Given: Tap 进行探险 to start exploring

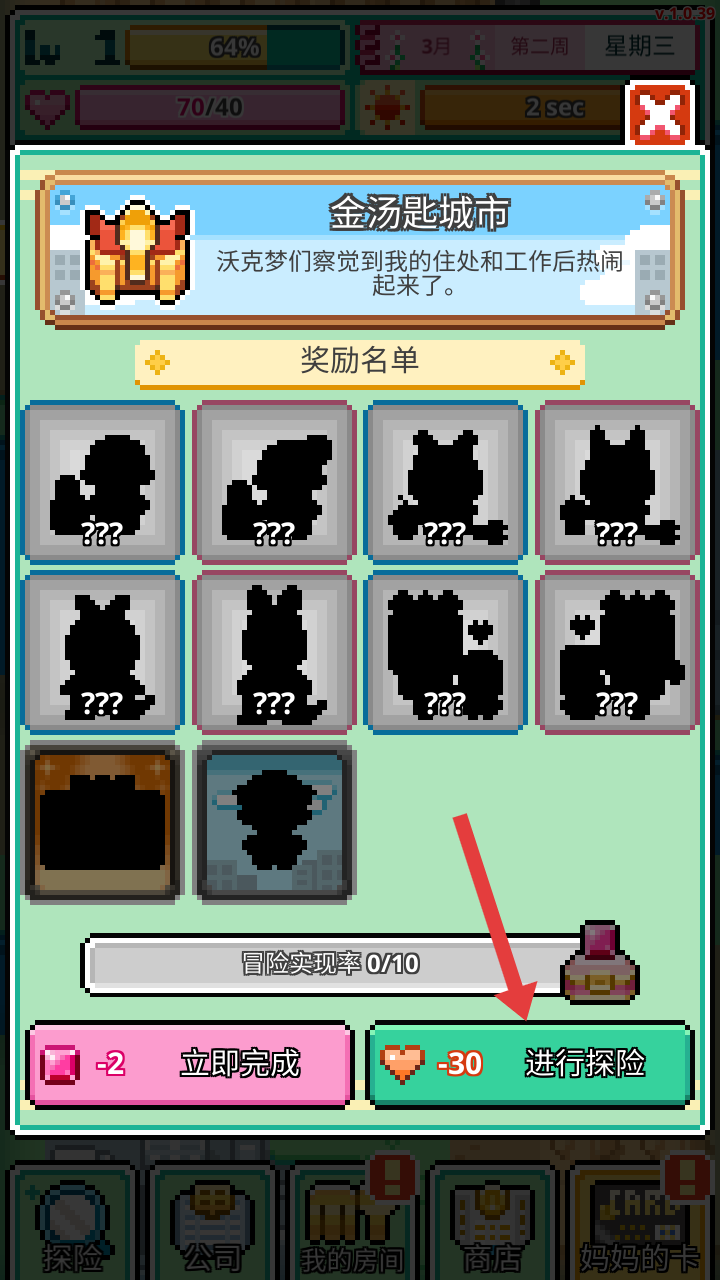Looking at the screenshot, I should coord(530,1064).
